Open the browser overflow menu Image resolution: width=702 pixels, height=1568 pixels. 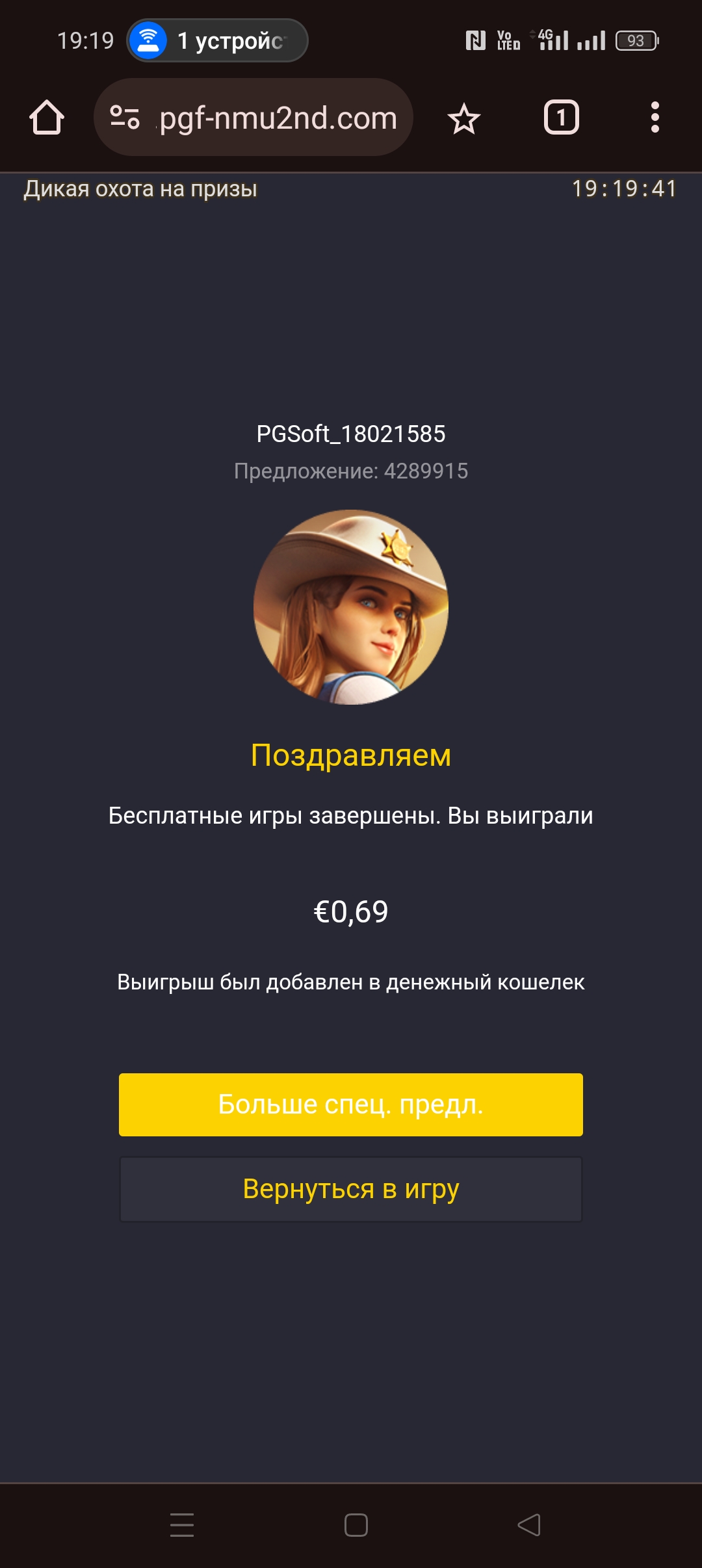pyautogui.click(x=655, y=118)
